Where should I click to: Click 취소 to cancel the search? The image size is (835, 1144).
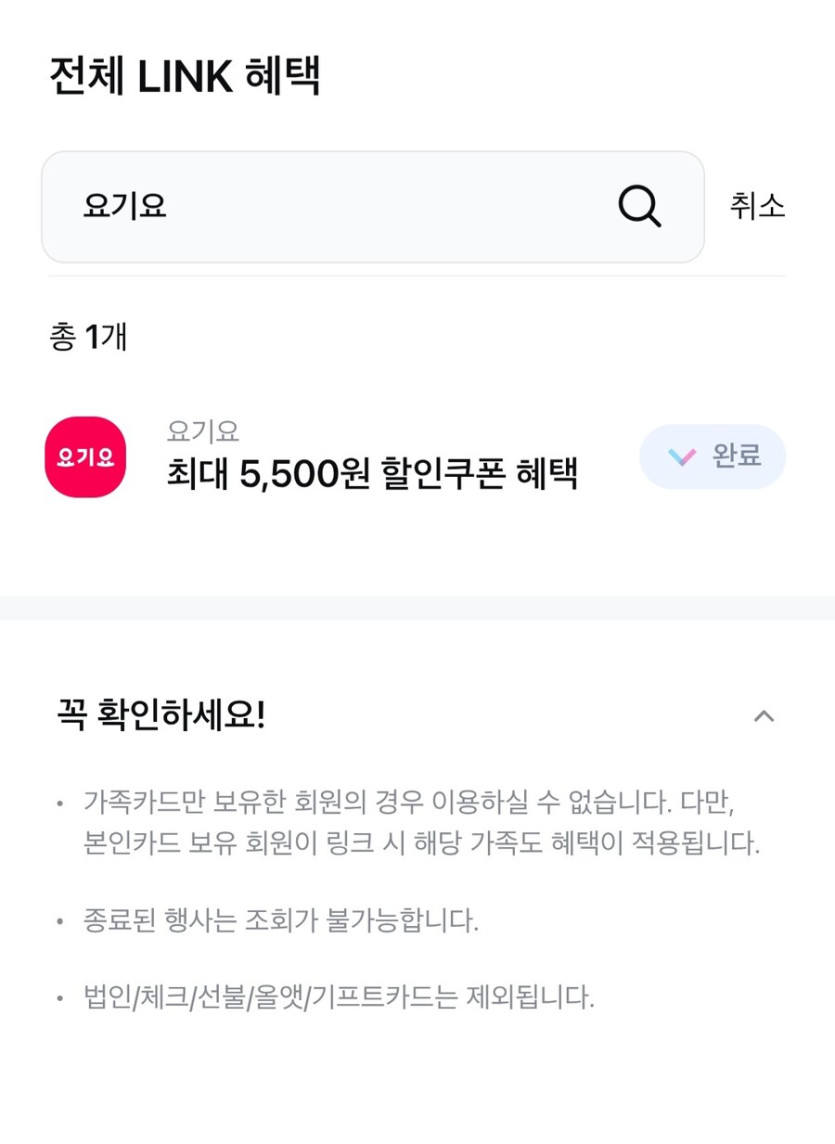759,206
